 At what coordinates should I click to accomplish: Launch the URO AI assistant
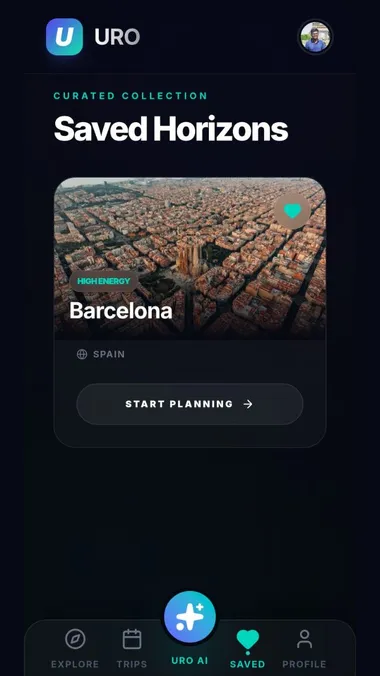pos(190,617)
